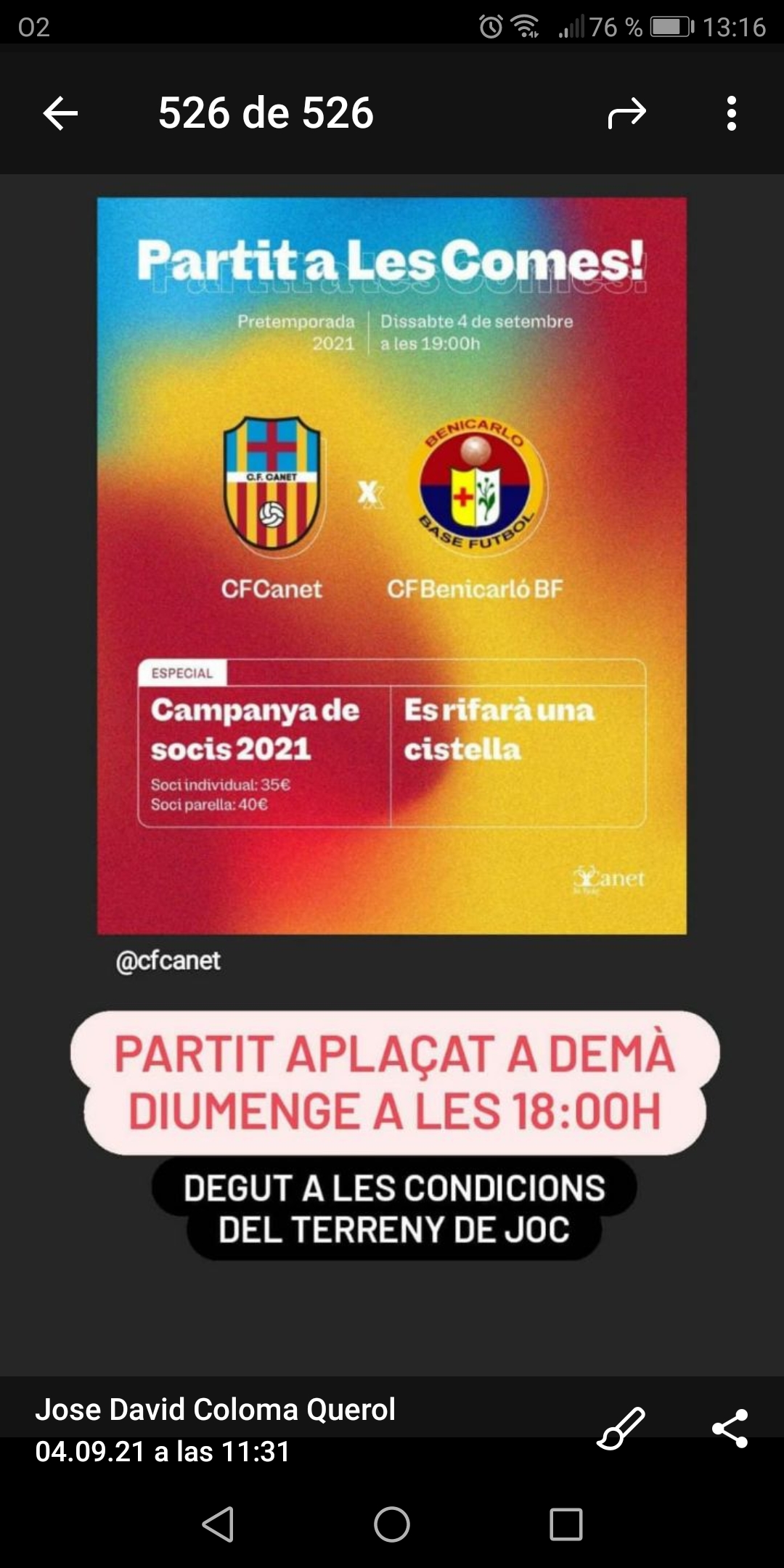Go to the home screen via the circle button

(392, 1524)
